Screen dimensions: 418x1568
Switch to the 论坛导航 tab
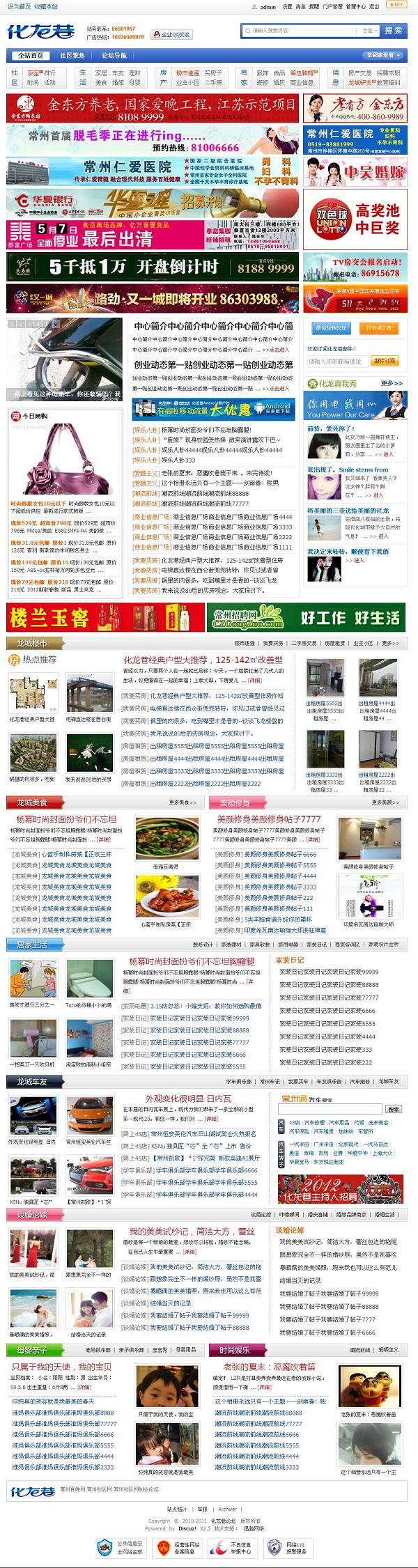pos(114,55)
